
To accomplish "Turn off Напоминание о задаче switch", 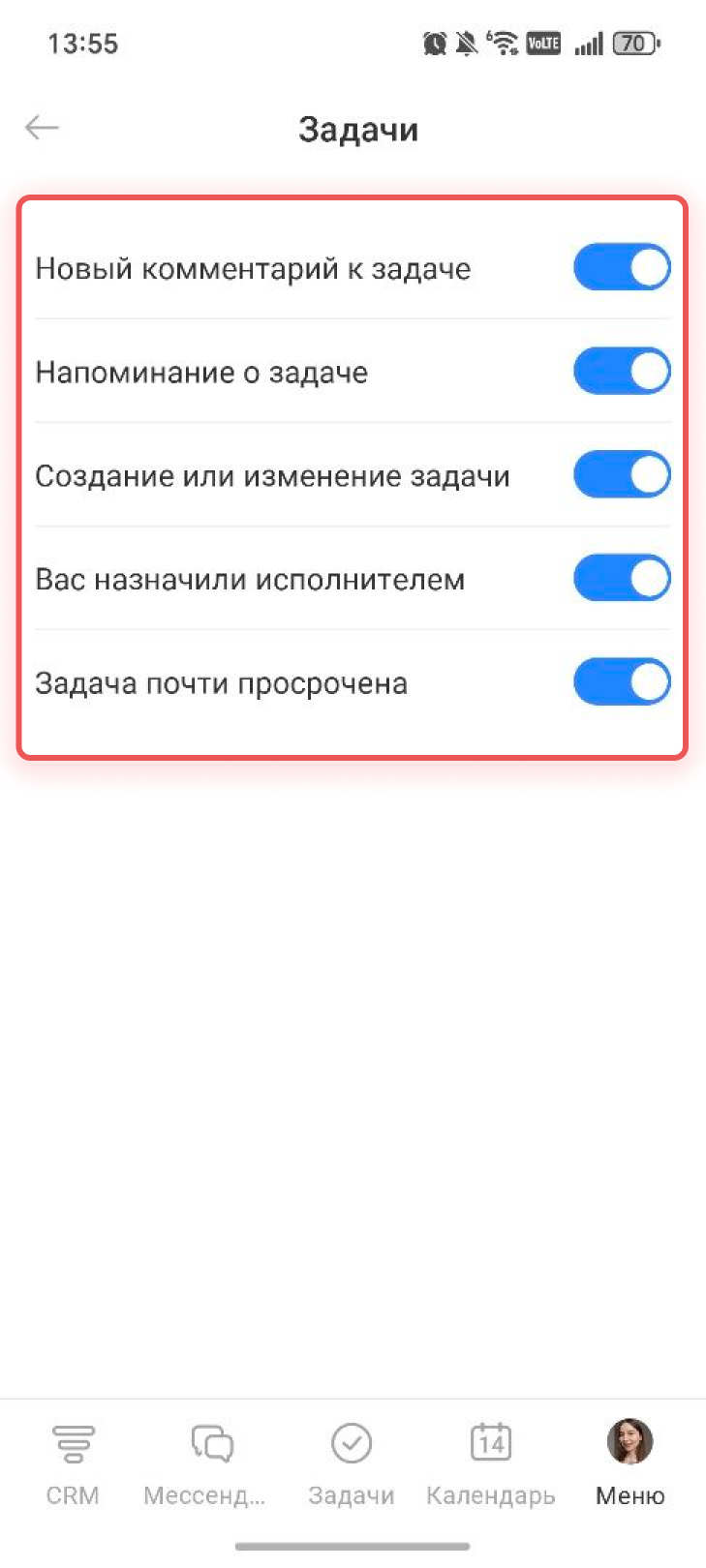I will [x=622, y=372].
